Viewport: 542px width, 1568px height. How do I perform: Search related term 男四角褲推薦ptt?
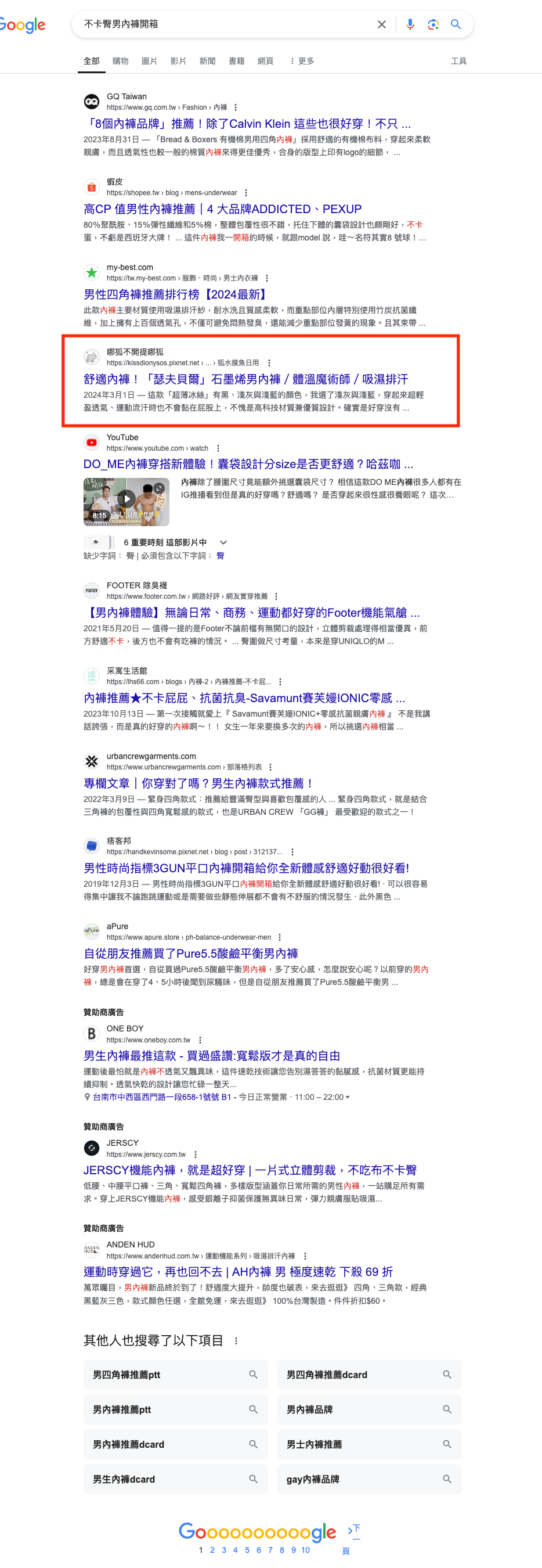coord(175,1375)
